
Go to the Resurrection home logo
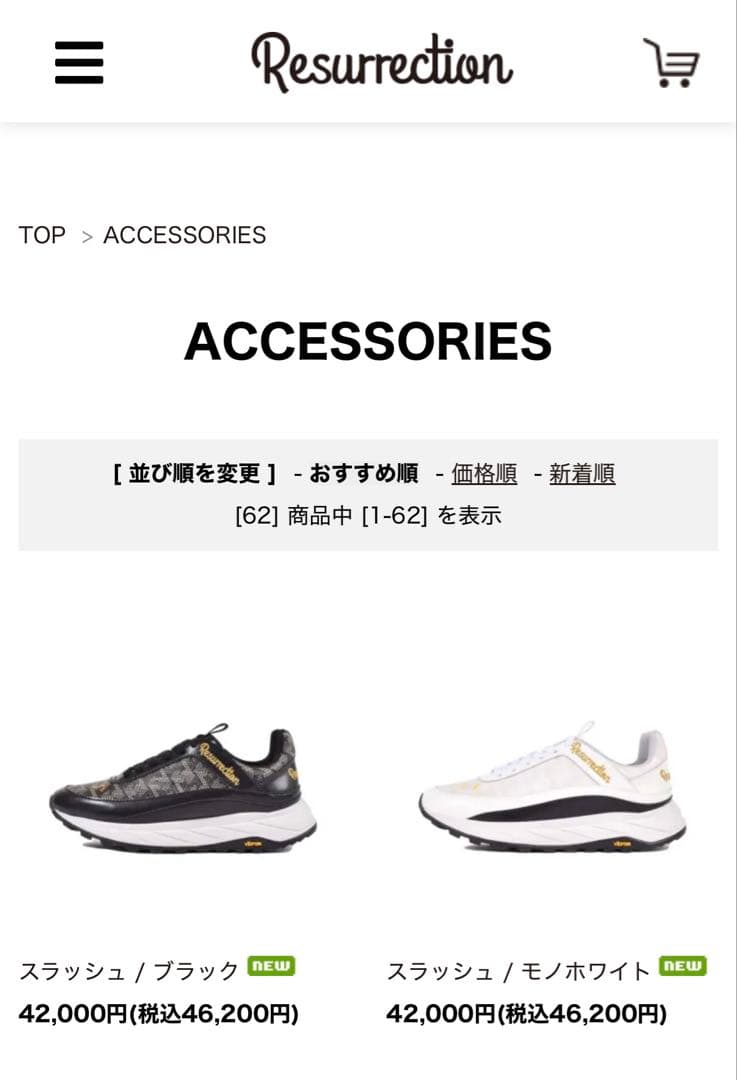click(x=381, y=62)
